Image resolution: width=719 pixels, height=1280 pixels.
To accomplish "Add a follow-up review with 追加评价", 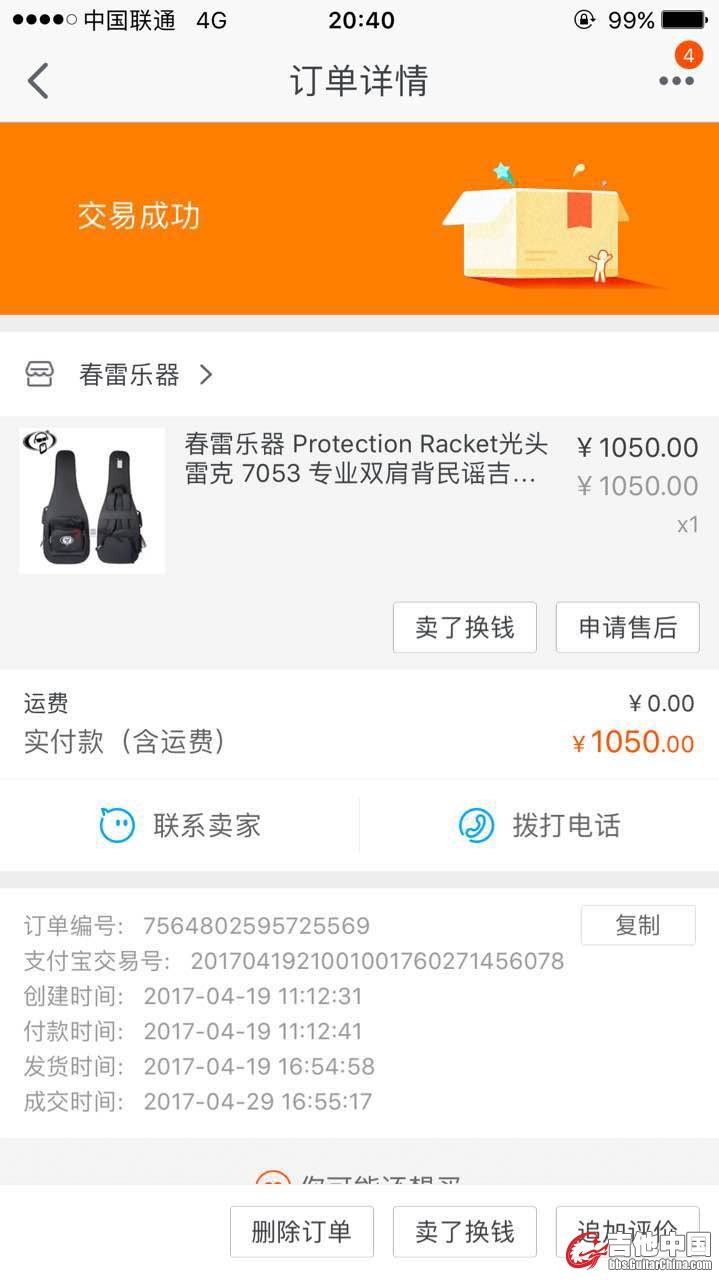I will (626, 1231).
